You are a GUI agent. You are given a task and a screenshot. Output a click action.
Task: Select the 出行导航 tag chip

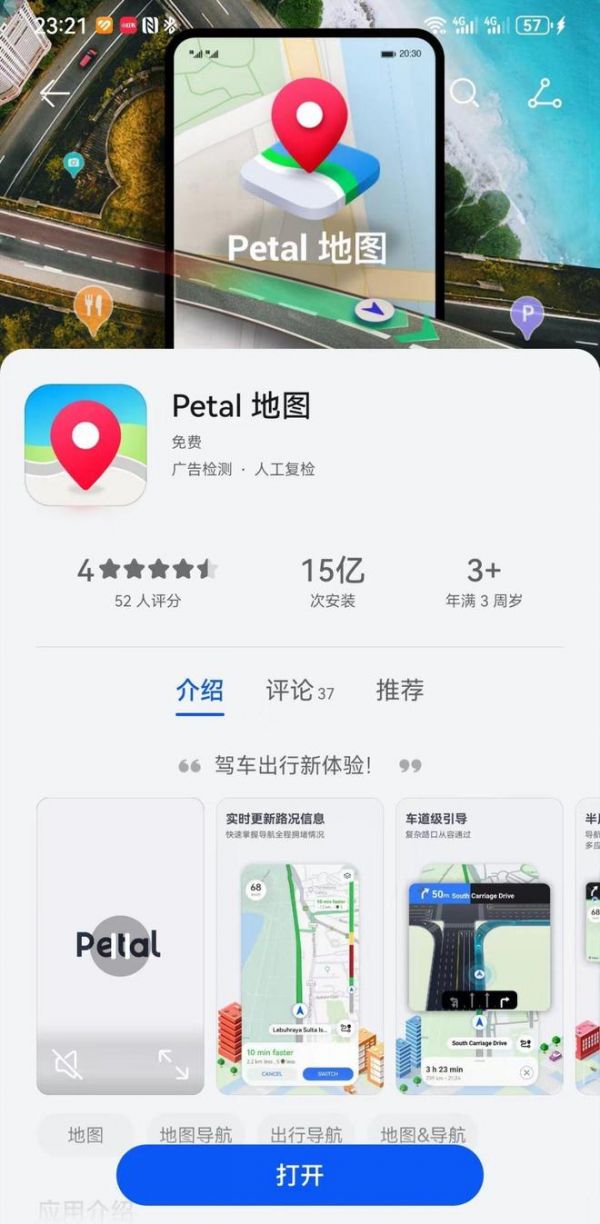306,1135
